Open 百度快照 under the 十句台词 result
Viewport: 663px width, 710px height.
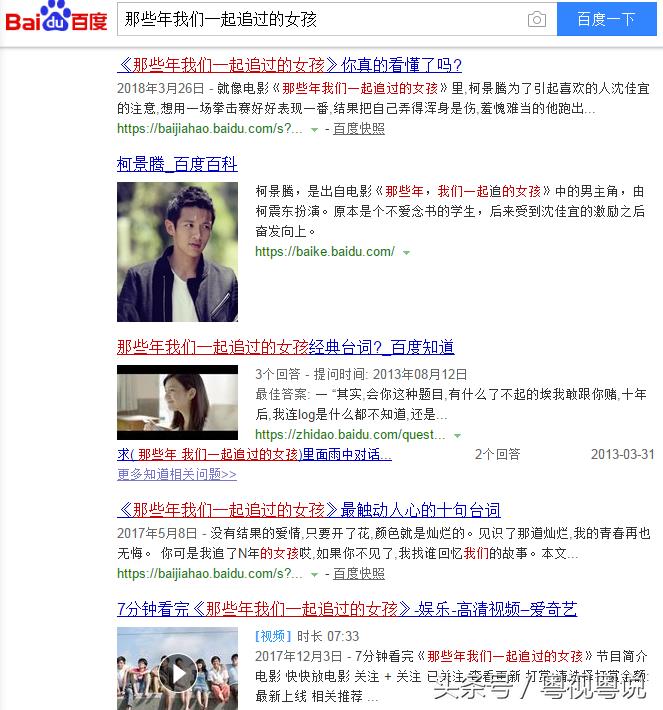[358, 574]
